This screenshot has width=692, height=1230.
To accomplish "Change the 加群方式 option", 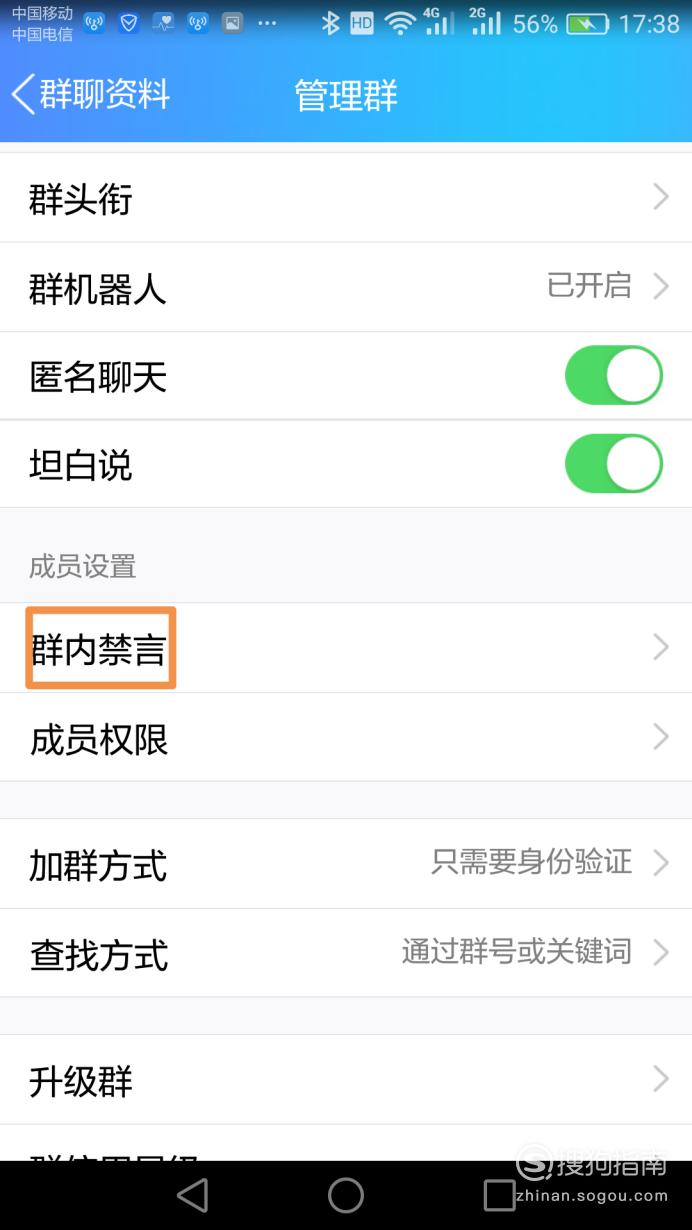I will (x=346, y=864).
